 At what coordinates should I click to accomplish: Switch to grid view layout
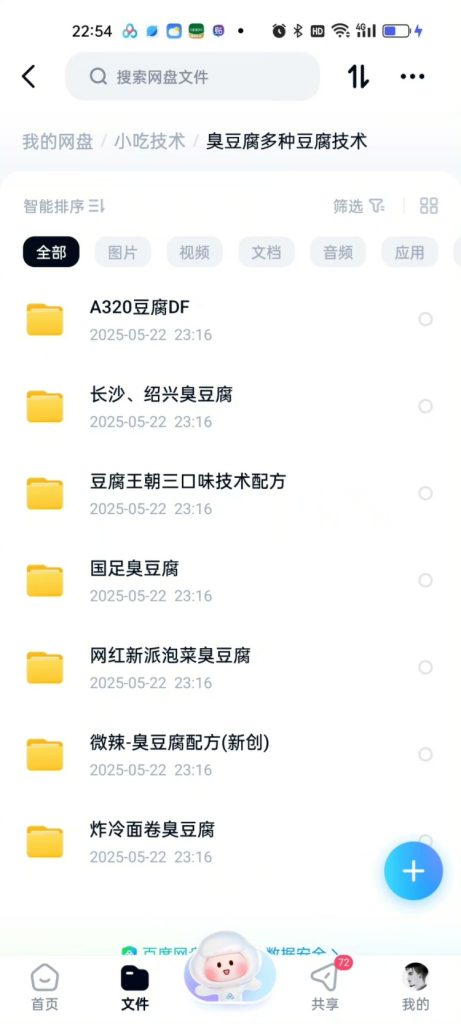(x=429, y=206)
